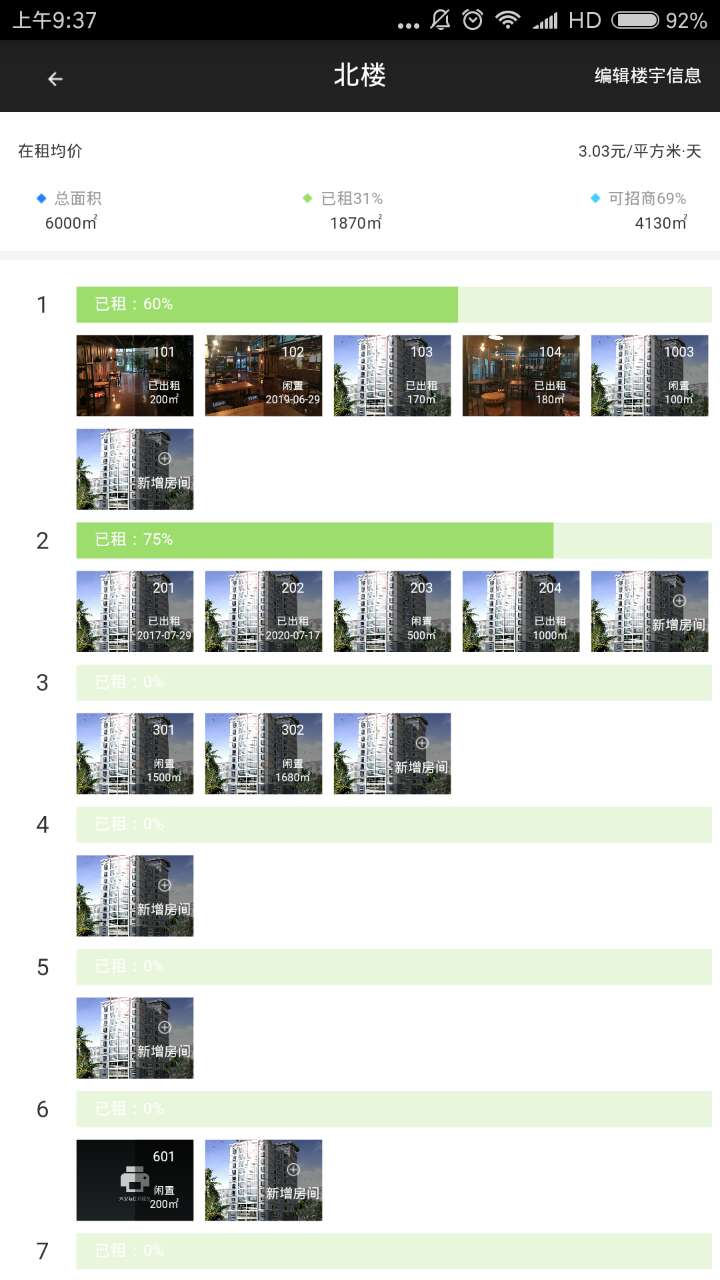The width and height of the screenshot is (720, 1280).
Task: Add a new room on floor 3
Action: tap(392, 753)
